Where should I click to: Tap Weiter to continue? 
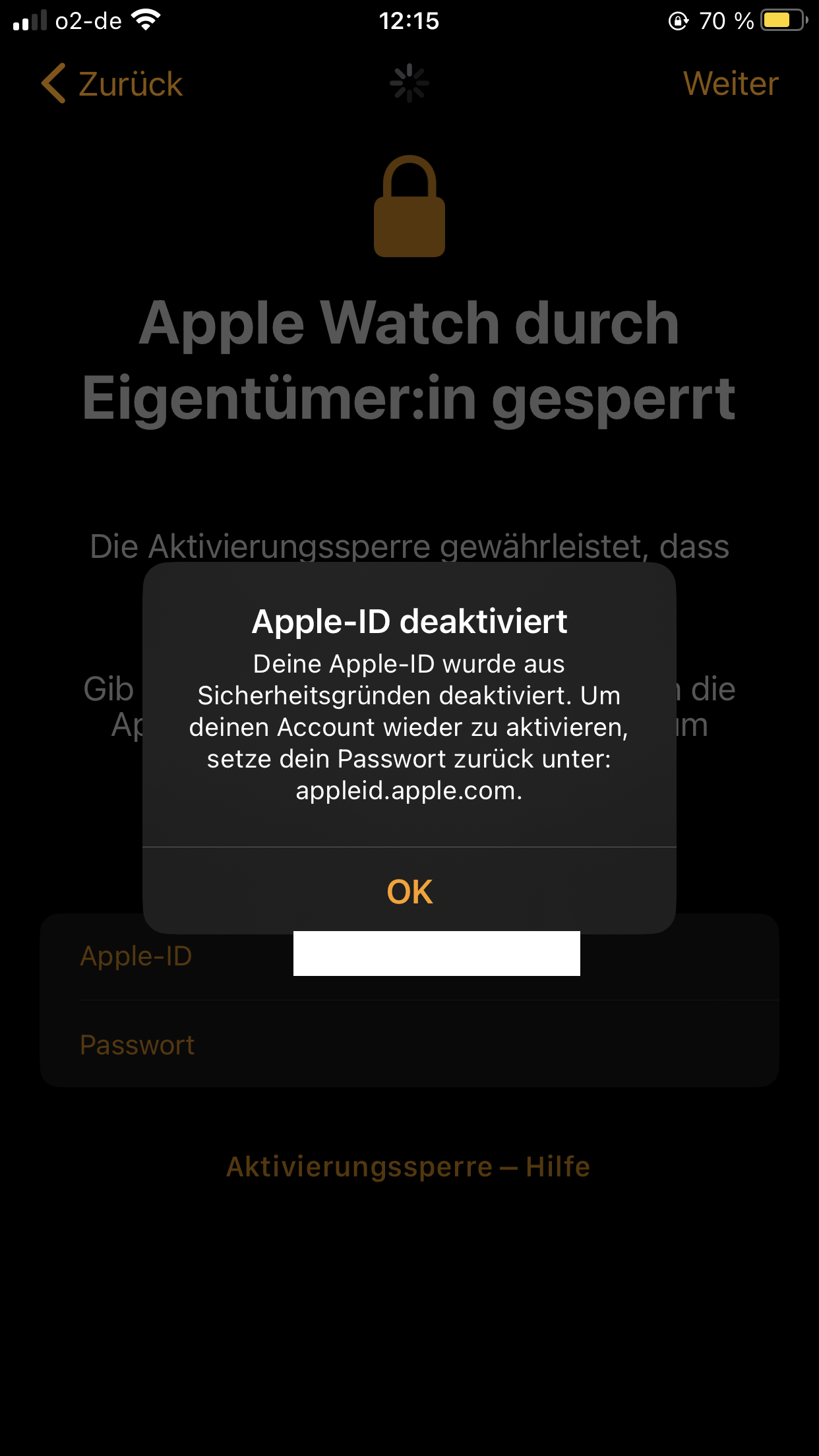coord(730,84)
